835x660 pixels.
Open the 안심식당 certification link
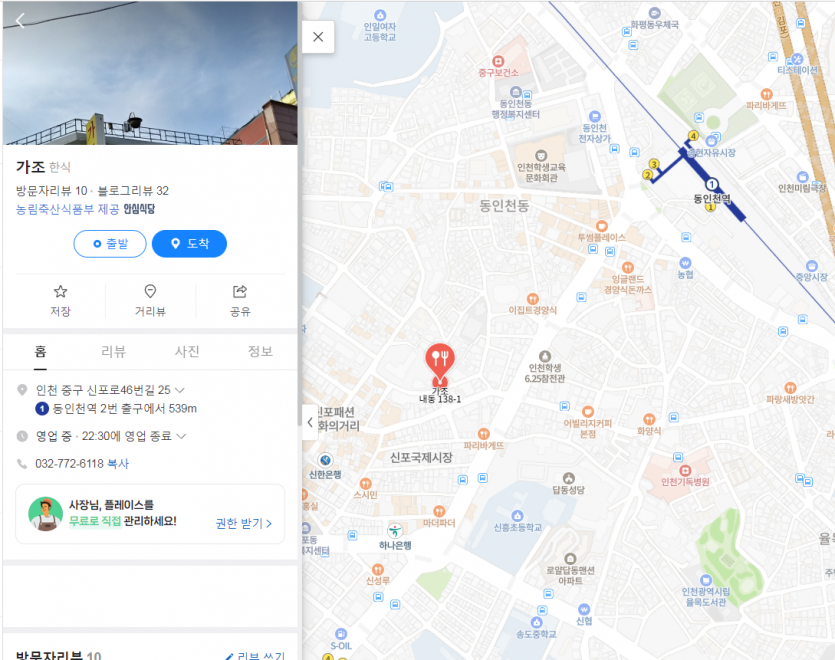[x=139, y=209]
